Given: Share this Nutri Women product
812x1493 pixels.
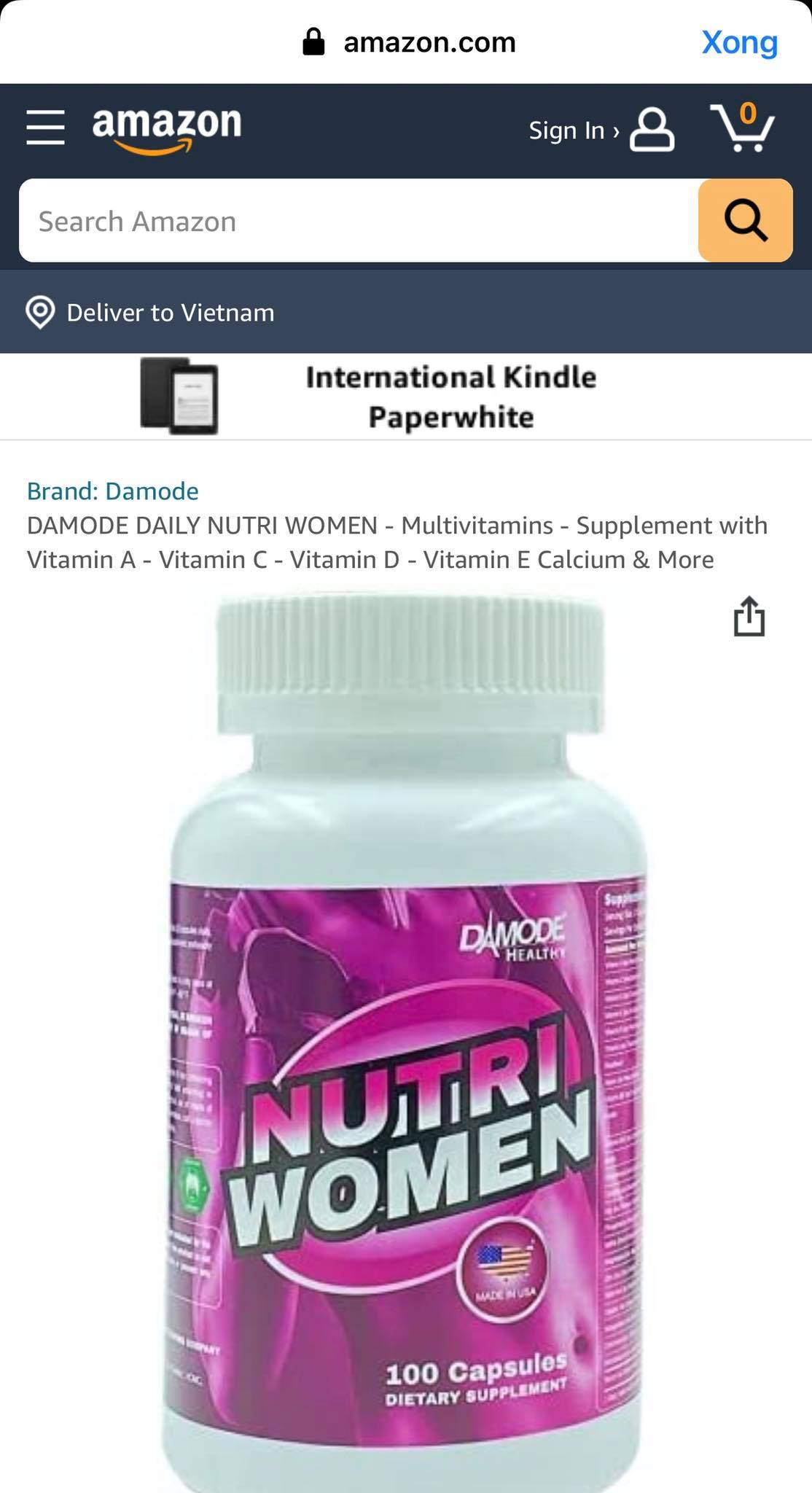Looking at the screenshot, I should [x=749, y=617].
